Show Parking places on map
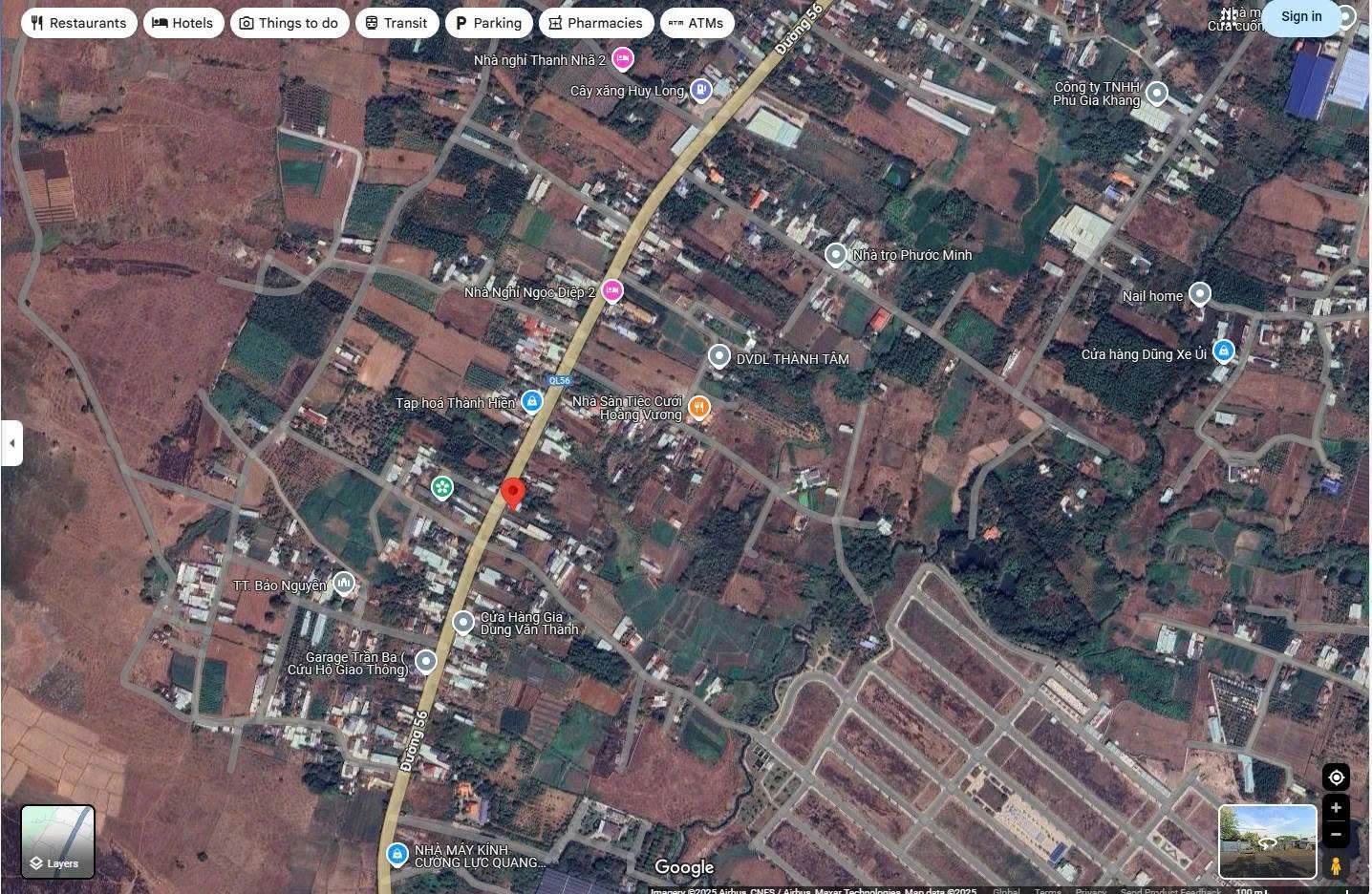Screen dimensions: 1372x894 pos(488,23)
